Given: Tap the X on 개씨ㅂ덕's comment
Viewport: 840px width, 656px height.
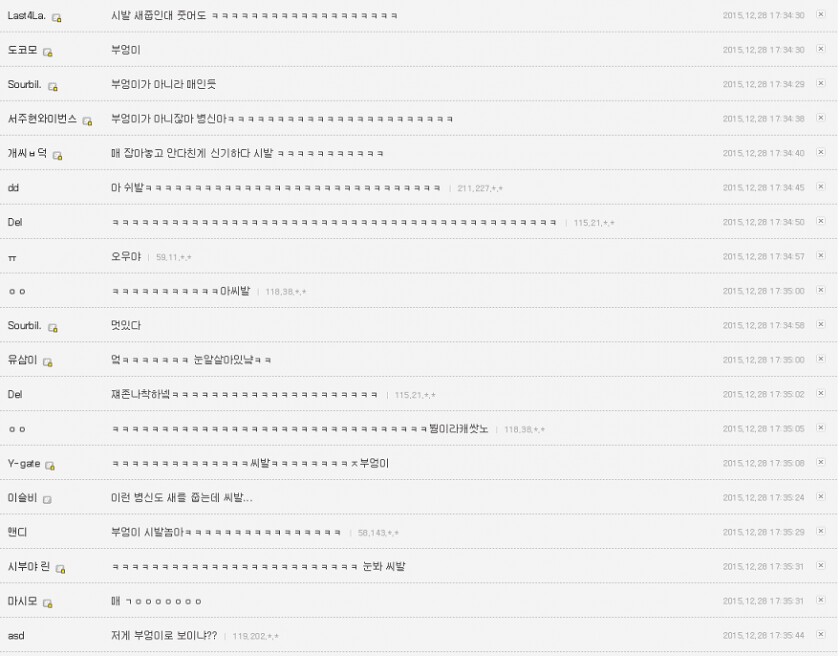Looking at the screenshot, I should (821, 153).
